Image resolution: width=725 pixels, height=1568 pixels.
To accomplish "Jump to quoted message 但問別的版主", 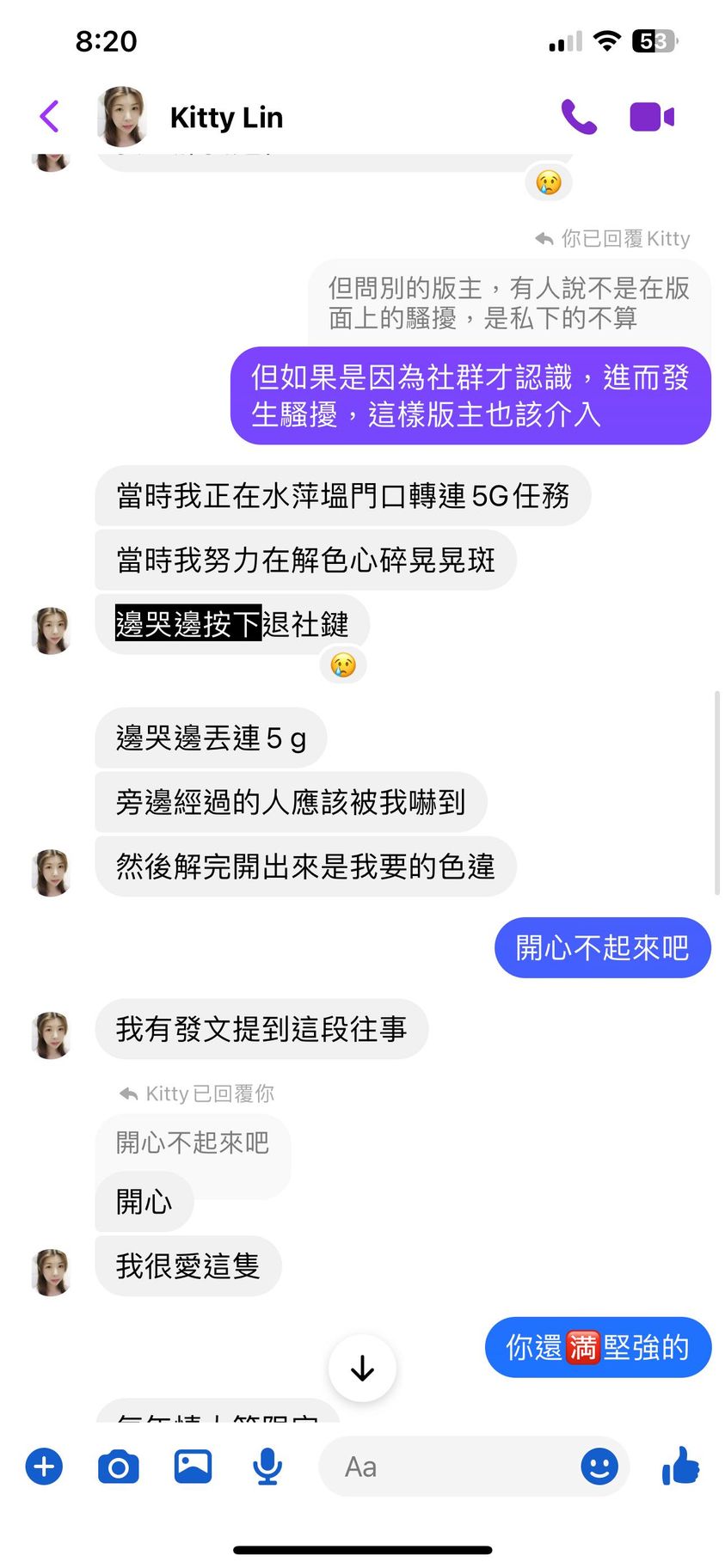I will [x=508, y=303].
